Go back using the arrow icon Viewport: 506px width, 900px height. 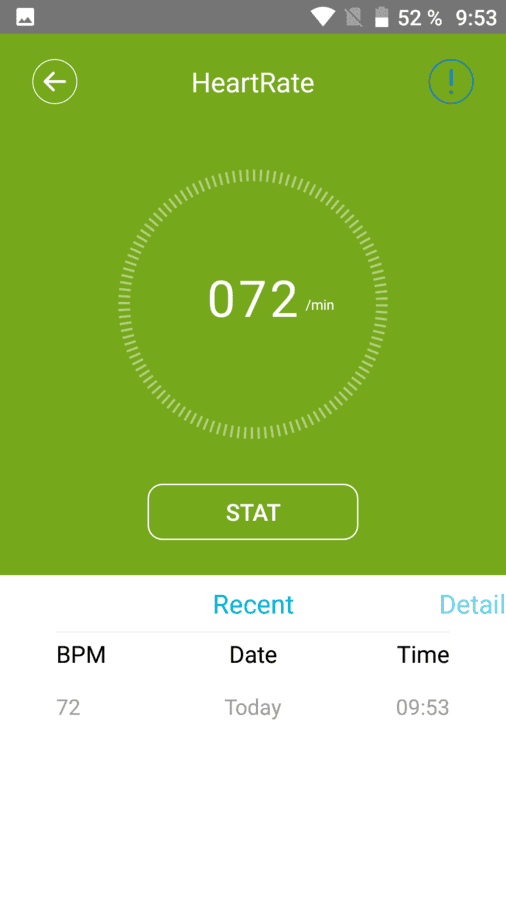[55, 82]
